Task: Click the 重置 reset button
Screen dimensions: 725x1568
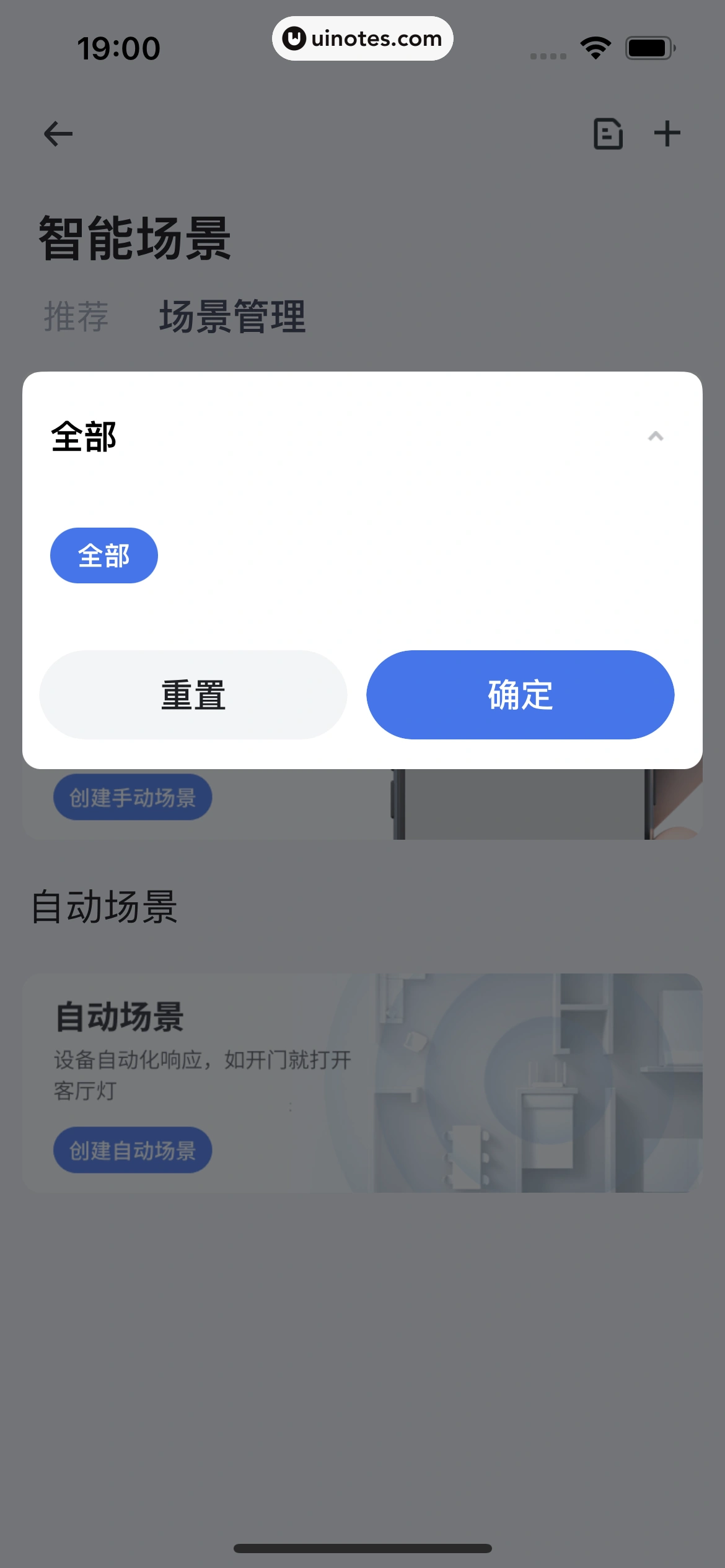Action: click(x=192, y=694)
